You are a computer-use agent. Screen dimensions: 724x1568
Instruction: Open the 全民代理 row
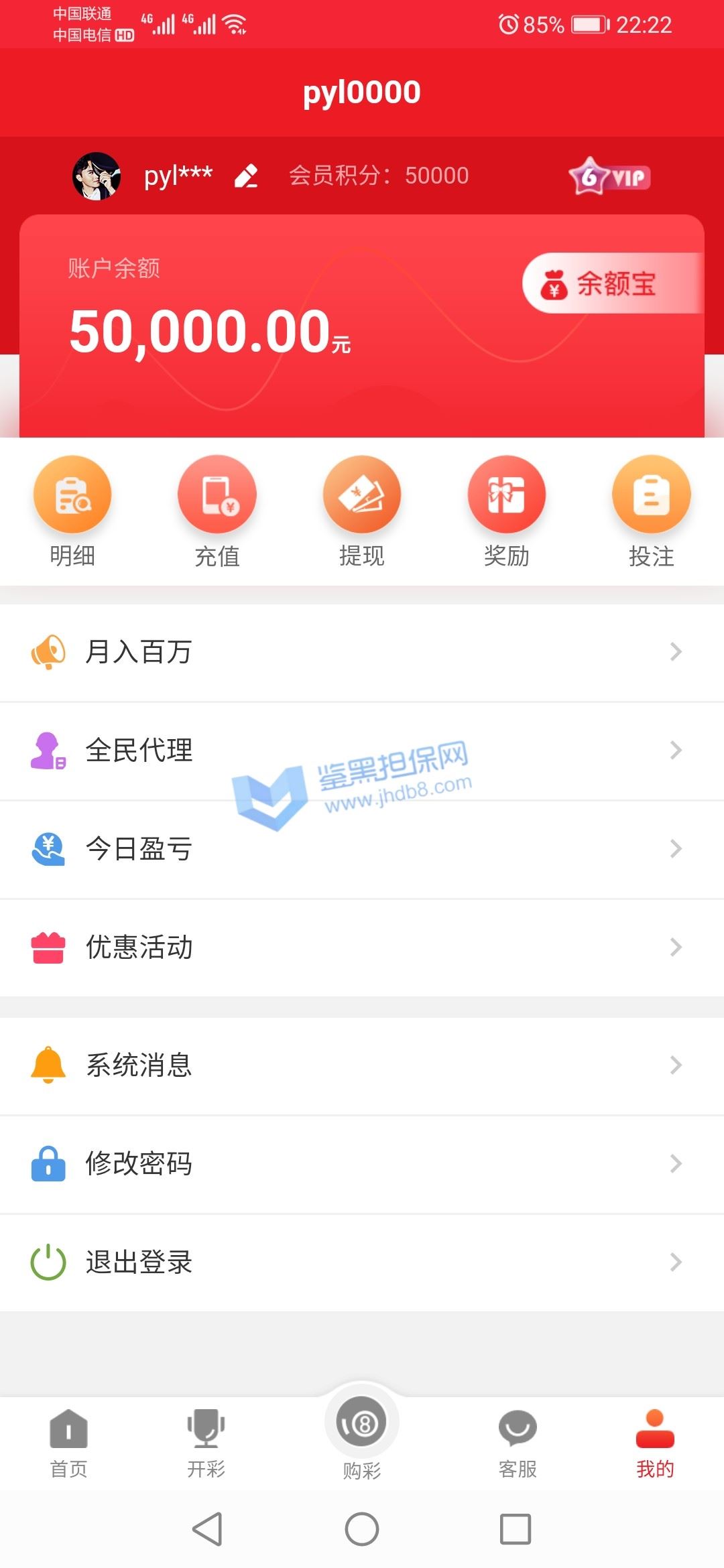click(362, 750)
